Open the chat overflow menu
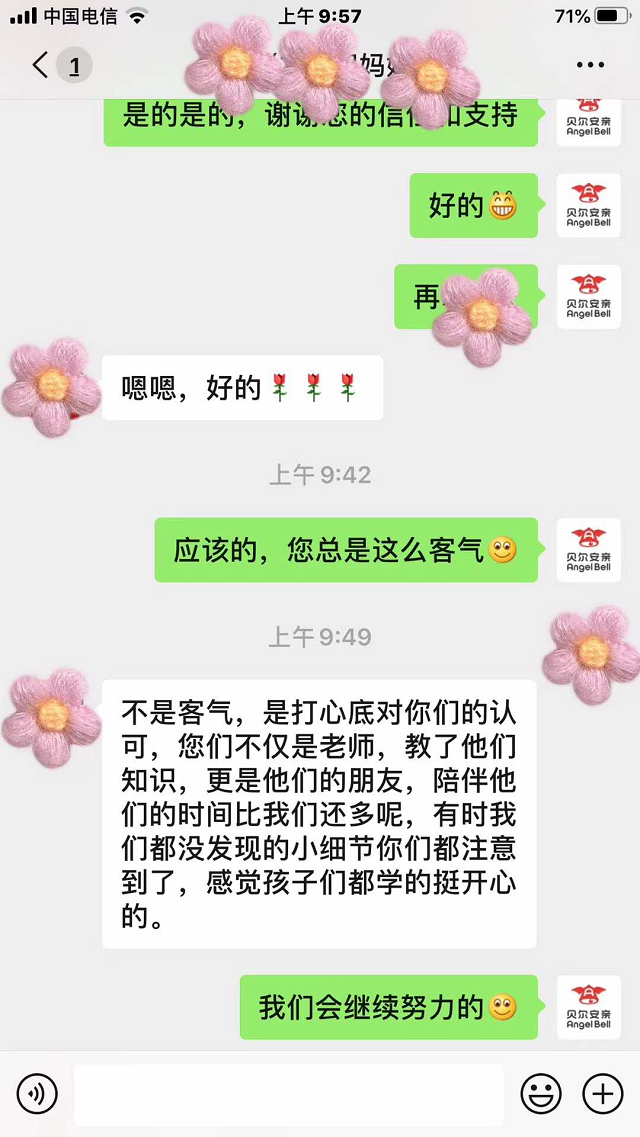640x1137 pixels. 591,66
